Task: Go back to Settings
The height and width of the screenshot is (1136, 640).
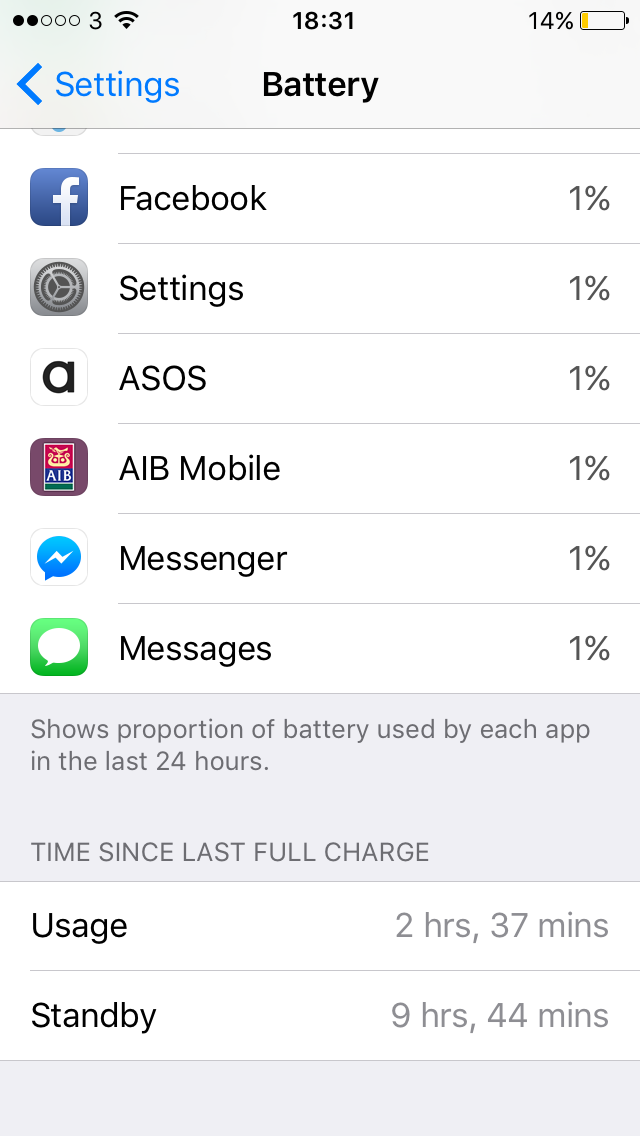Action: coord(98,85)
